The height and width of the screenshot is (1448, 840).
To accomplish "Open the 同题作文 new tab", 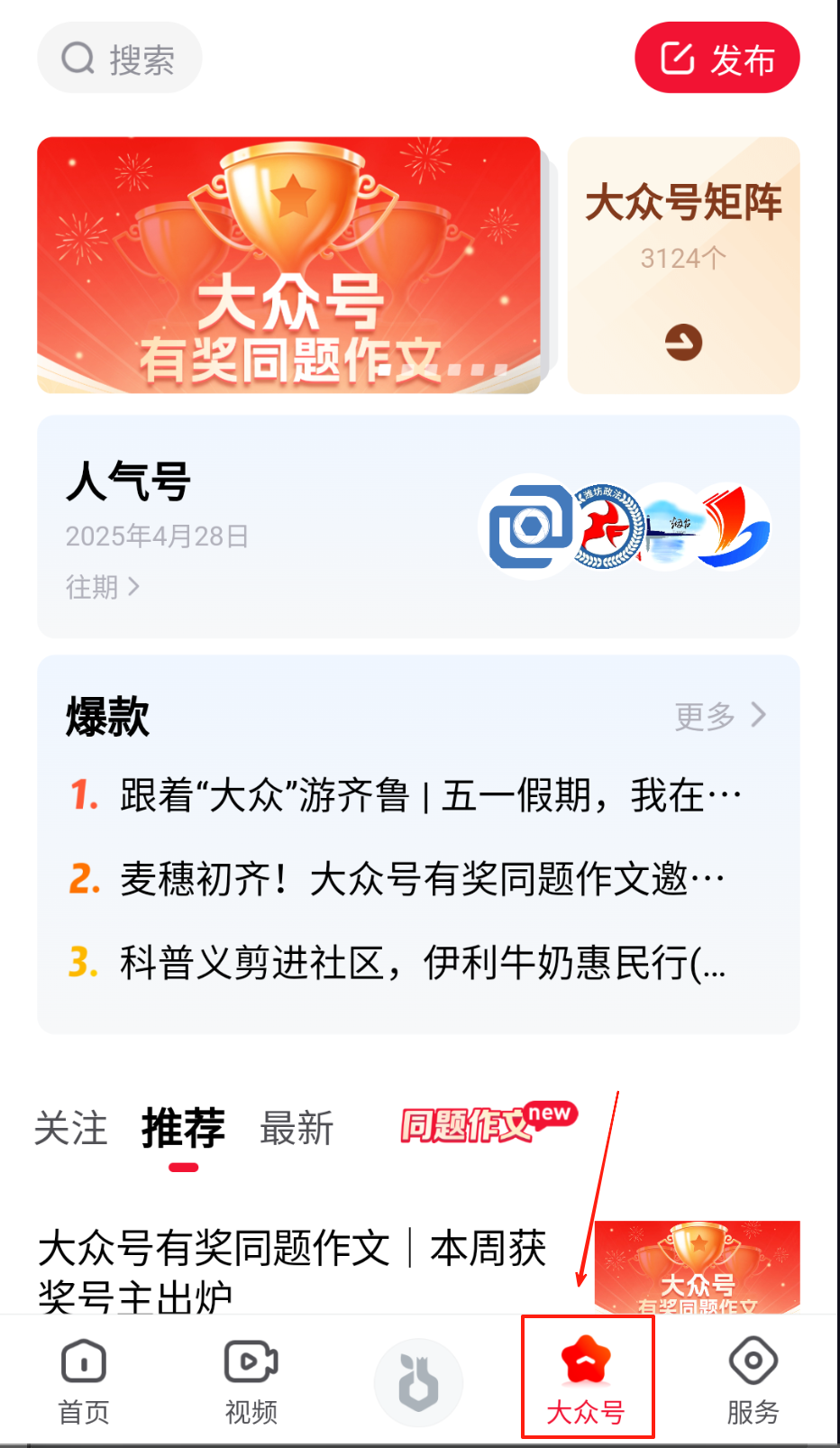I will pyautogui.click(x=487, y=1123).
